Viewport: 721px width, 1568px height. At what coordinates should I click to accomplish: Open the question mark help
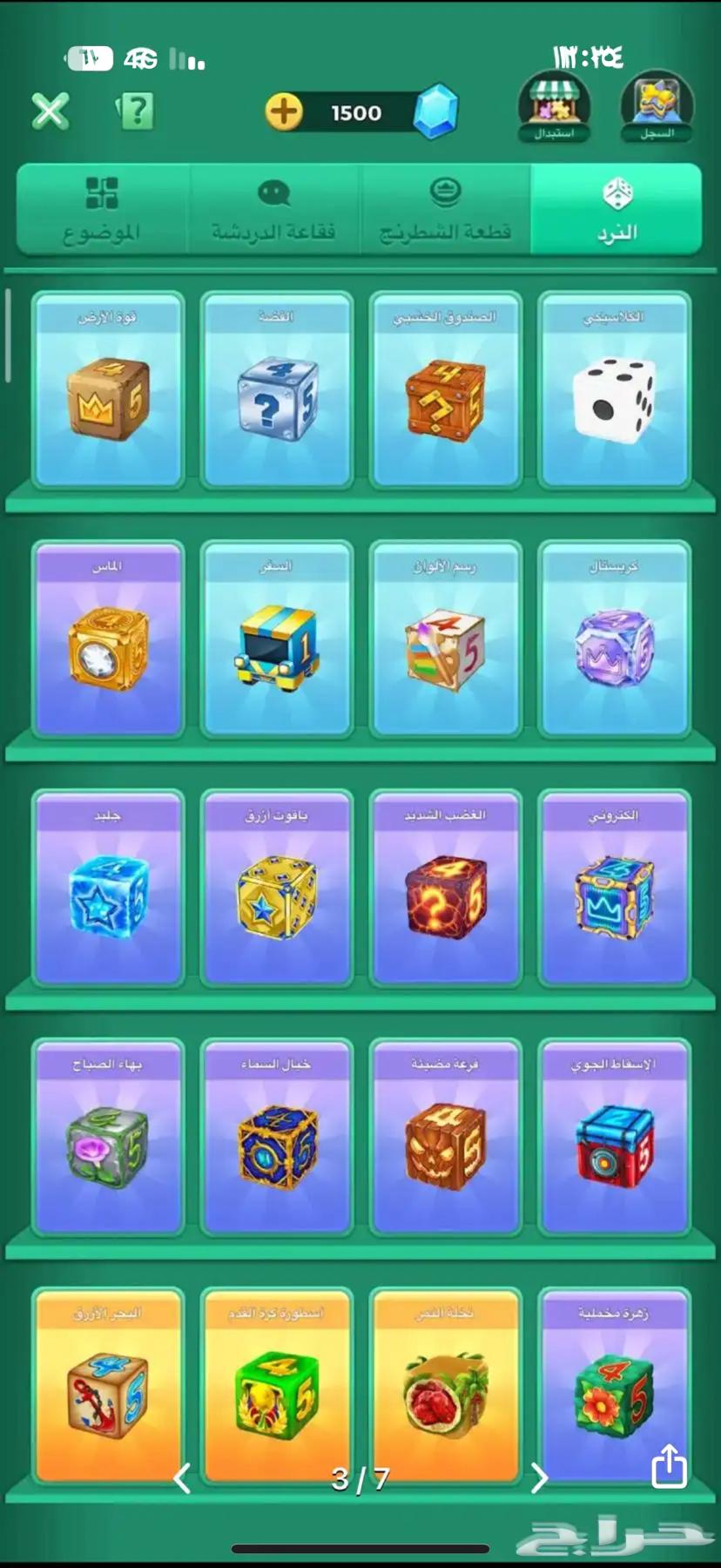click(136, 112)
